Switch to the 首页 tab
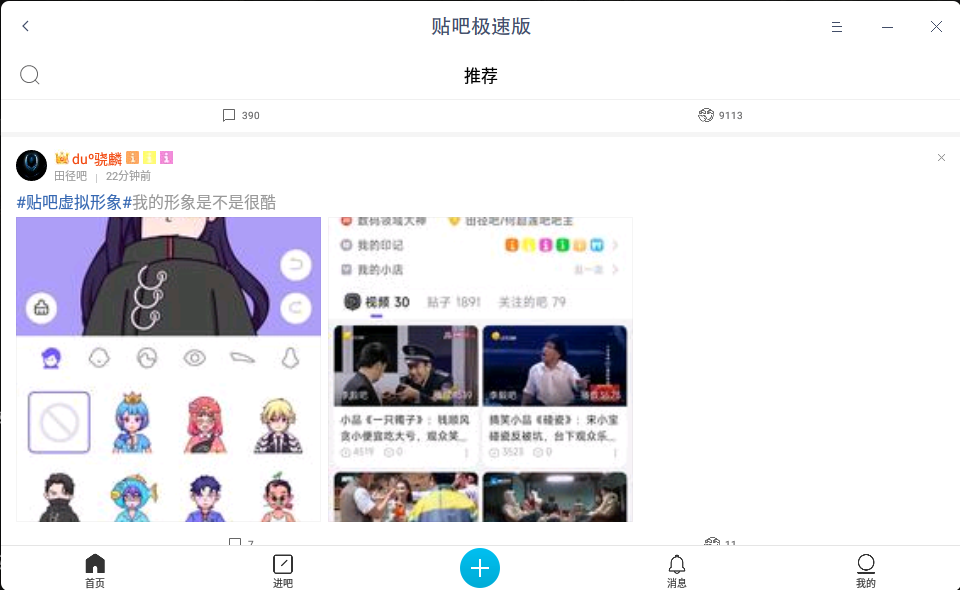Viewport: 960px width, 590px height. pos(95,571)
